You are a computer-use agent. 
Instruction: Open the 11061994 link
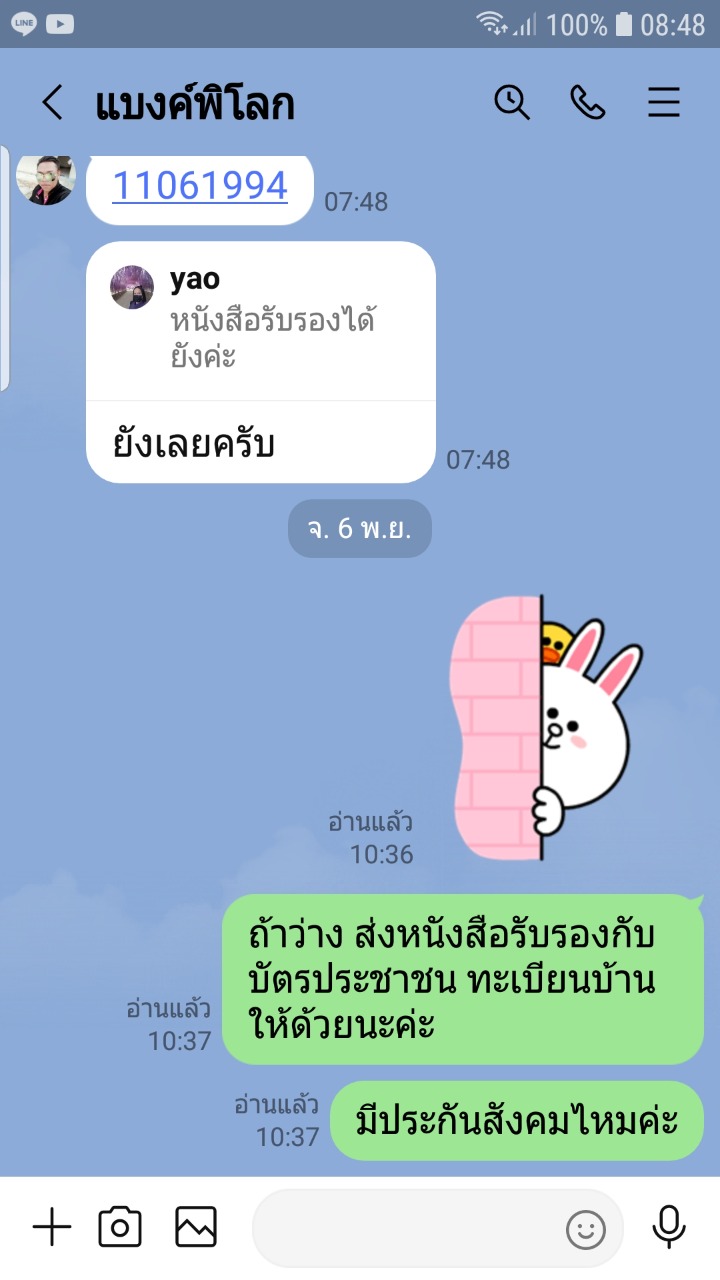(200, 186)
